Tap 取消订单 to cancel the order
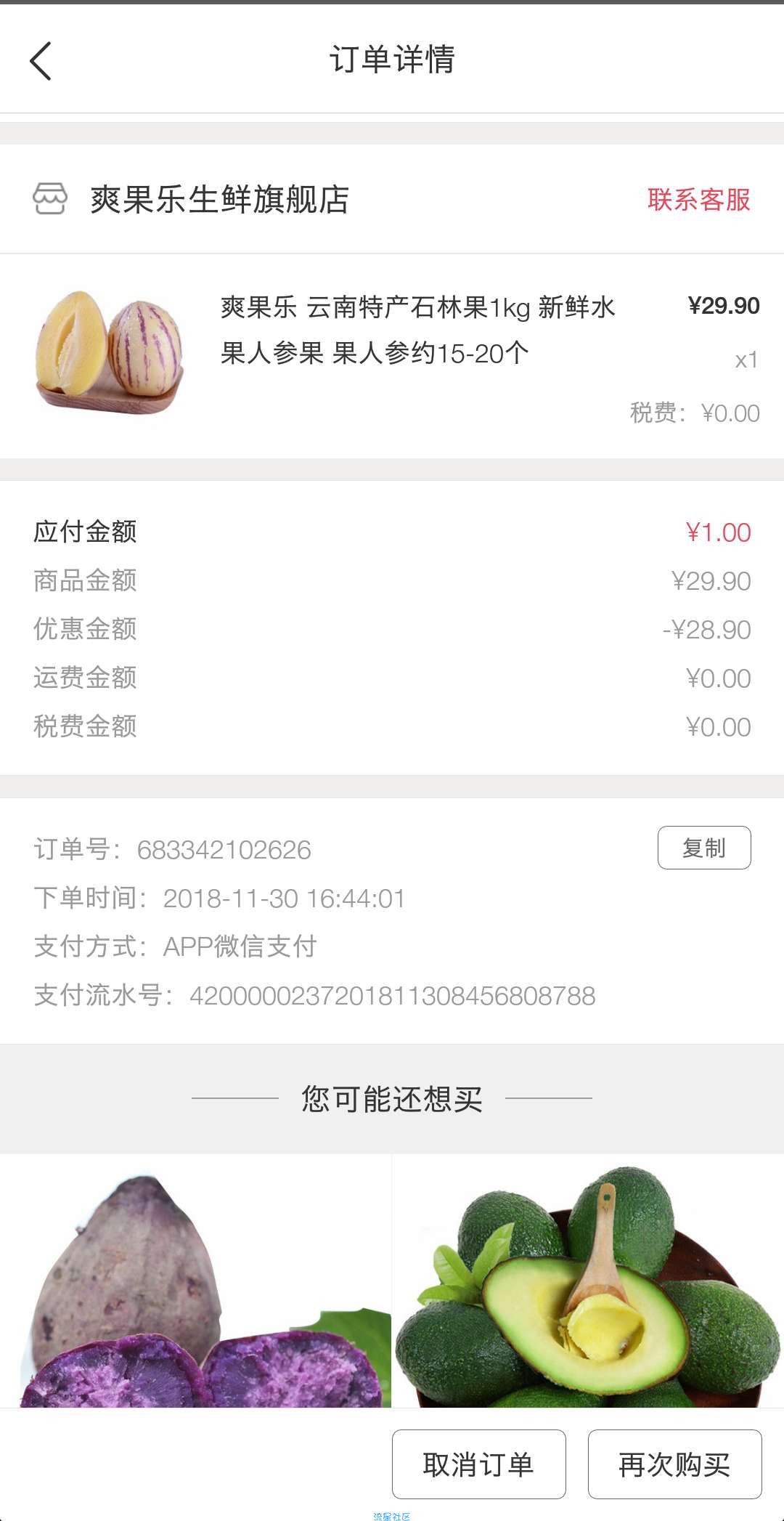This screenshot has width=784, height=1521. coord(479,1464)
